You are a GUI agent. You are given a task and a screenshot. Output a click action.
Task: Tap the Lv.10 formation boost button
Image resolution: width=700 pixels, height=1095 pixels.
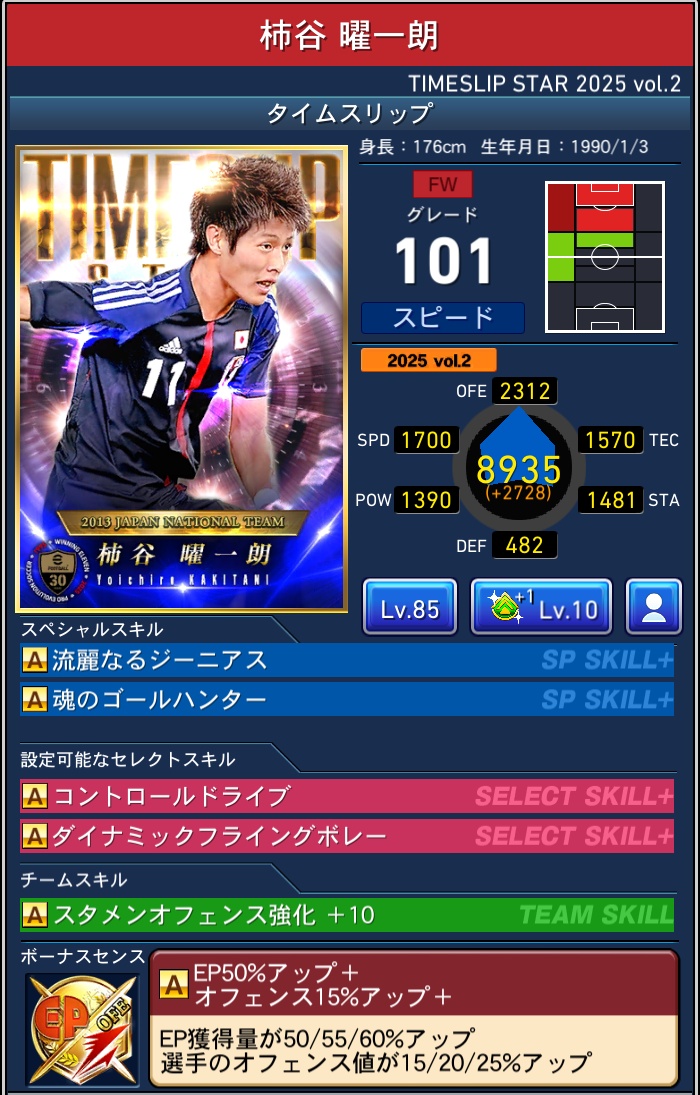[x=541, y=607]
